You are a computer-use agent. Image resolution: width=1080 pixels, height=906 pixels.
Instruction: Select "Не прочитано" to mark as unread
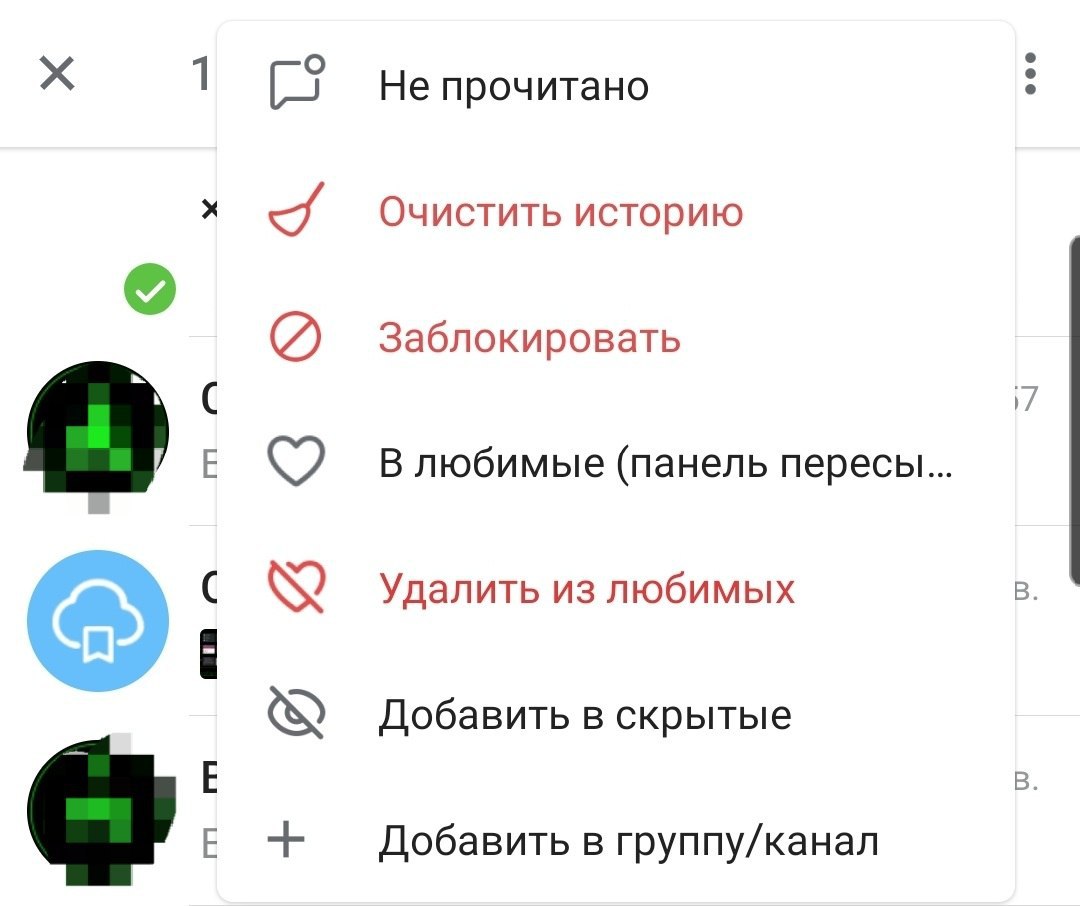(x=513, y=86)
